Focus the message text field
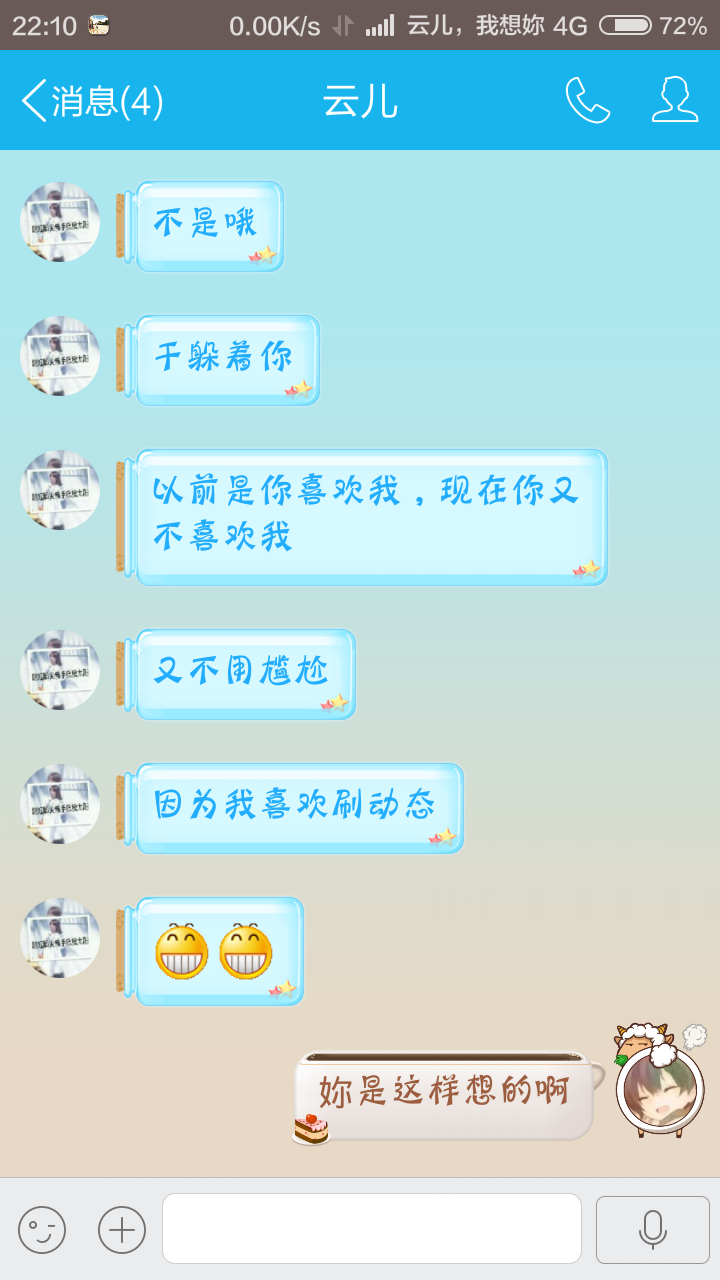Viewport: 720px width, 1280px height. coord(372,1229)
